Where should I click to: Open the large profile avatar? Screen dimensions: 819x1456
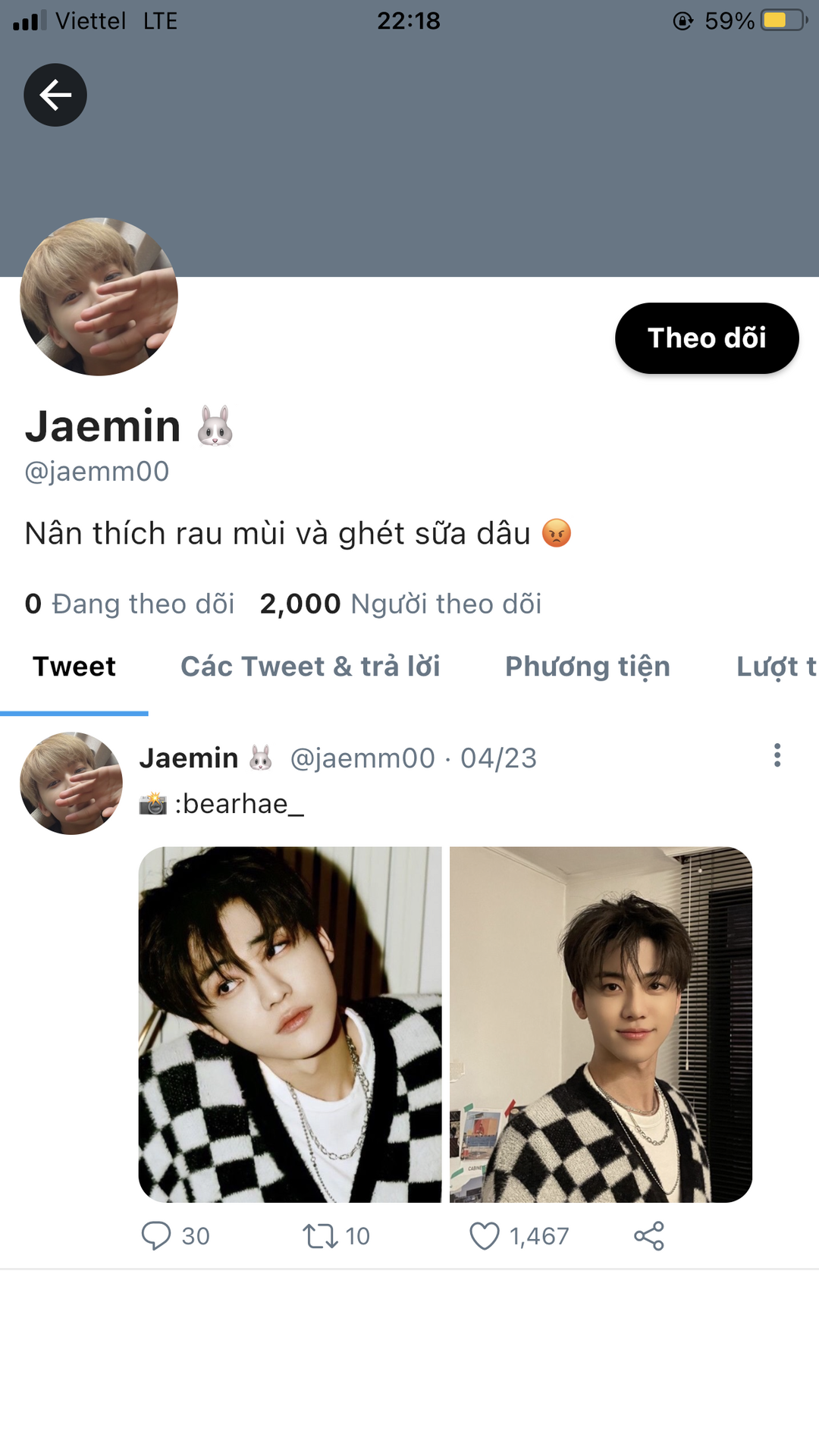[x=99, y=297]
